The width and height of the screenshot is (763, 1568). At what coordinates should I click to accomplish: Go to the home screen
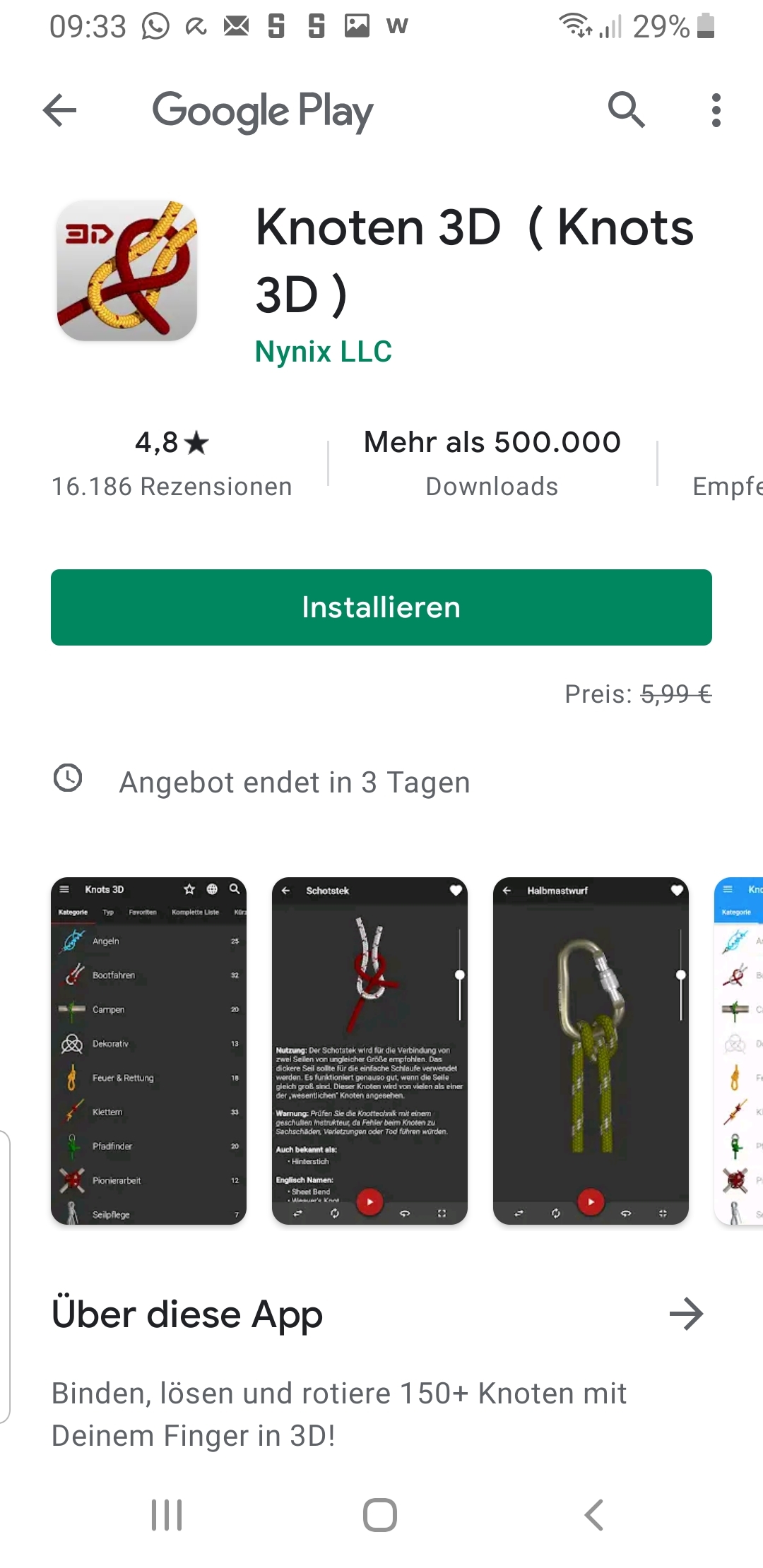tap(380, 1515)
